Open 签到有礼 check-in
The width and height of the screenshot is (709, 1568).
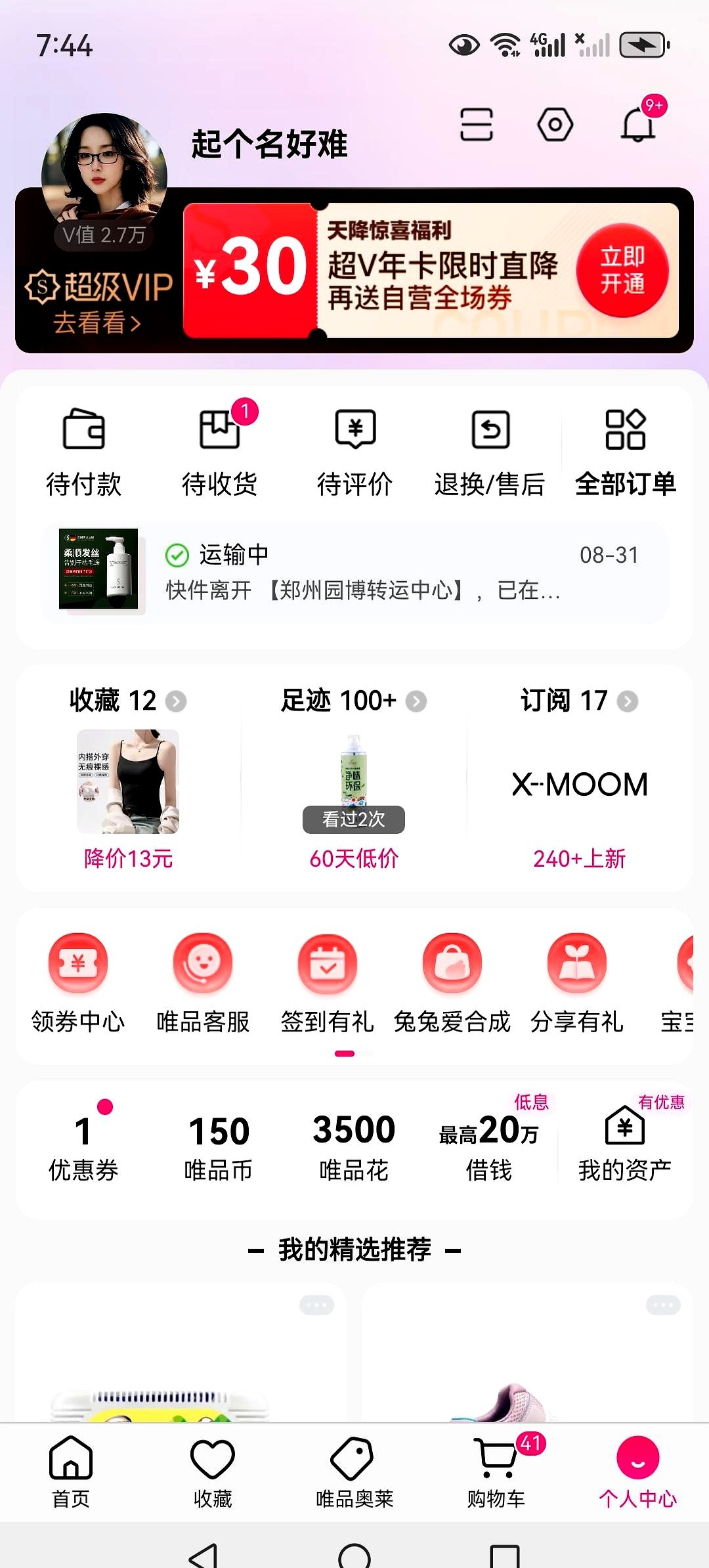click(328, 982)
